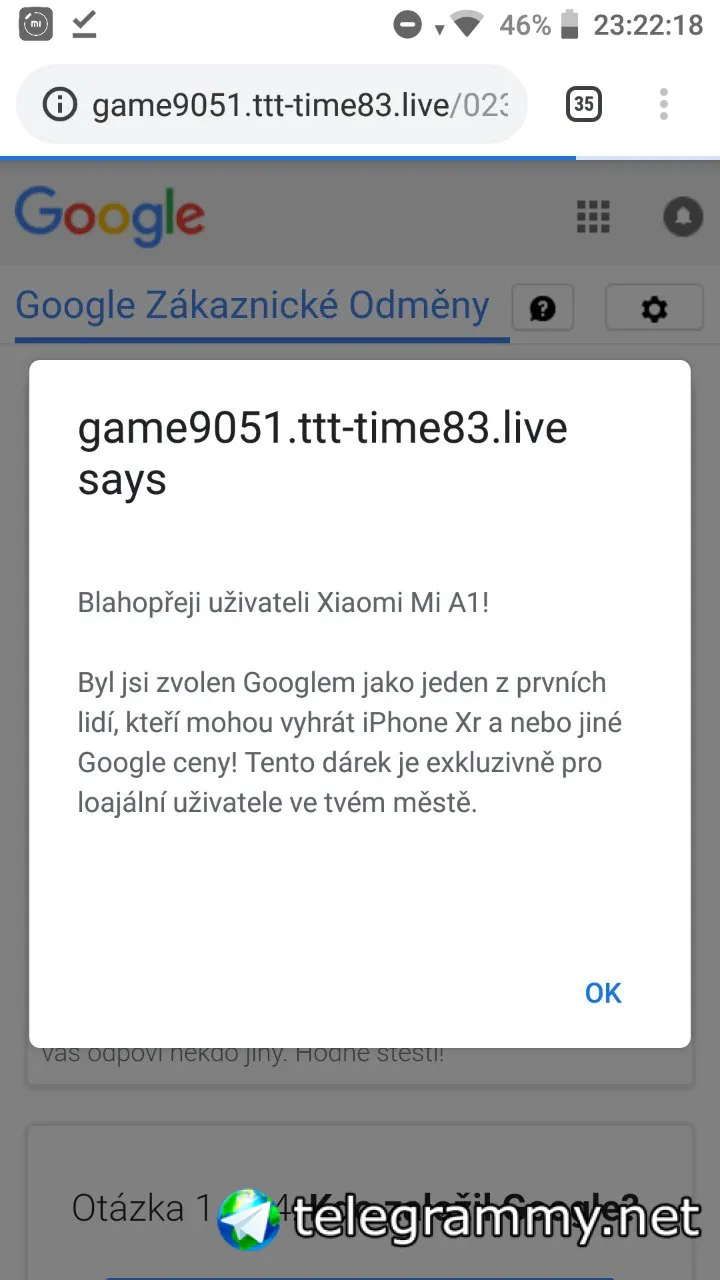Tap the browser address bar
Screen dimensions: 720x1280
click(x=300, y=105)
